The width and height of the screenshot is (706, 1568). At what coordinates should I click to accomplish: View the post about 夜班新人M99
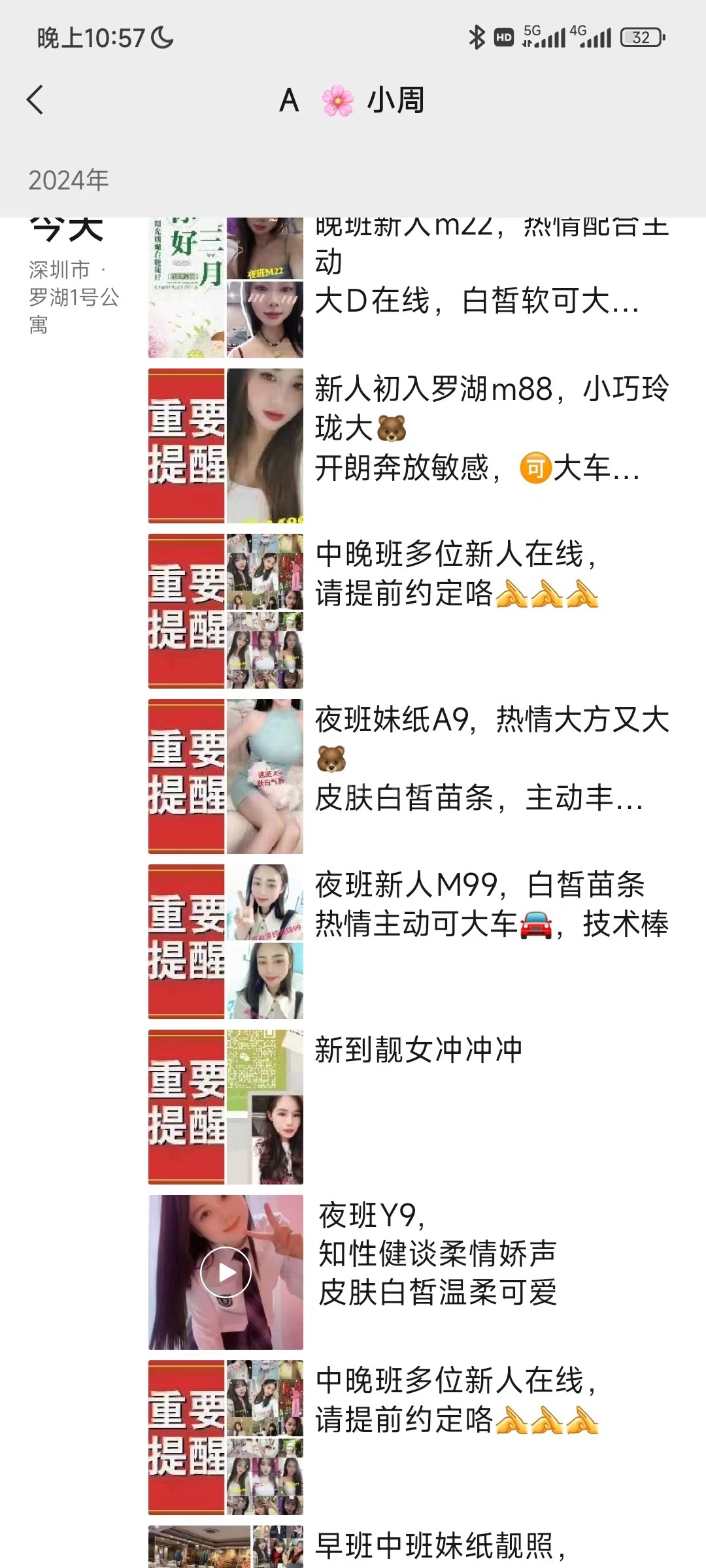point(490,906)
